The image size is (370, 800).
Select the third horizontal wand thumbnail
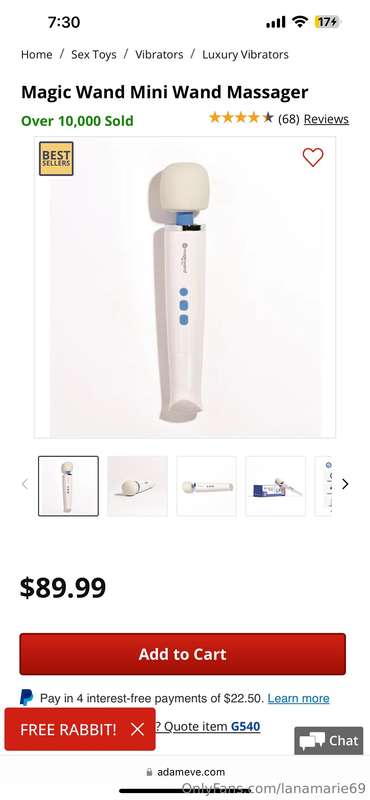(206, 486)
